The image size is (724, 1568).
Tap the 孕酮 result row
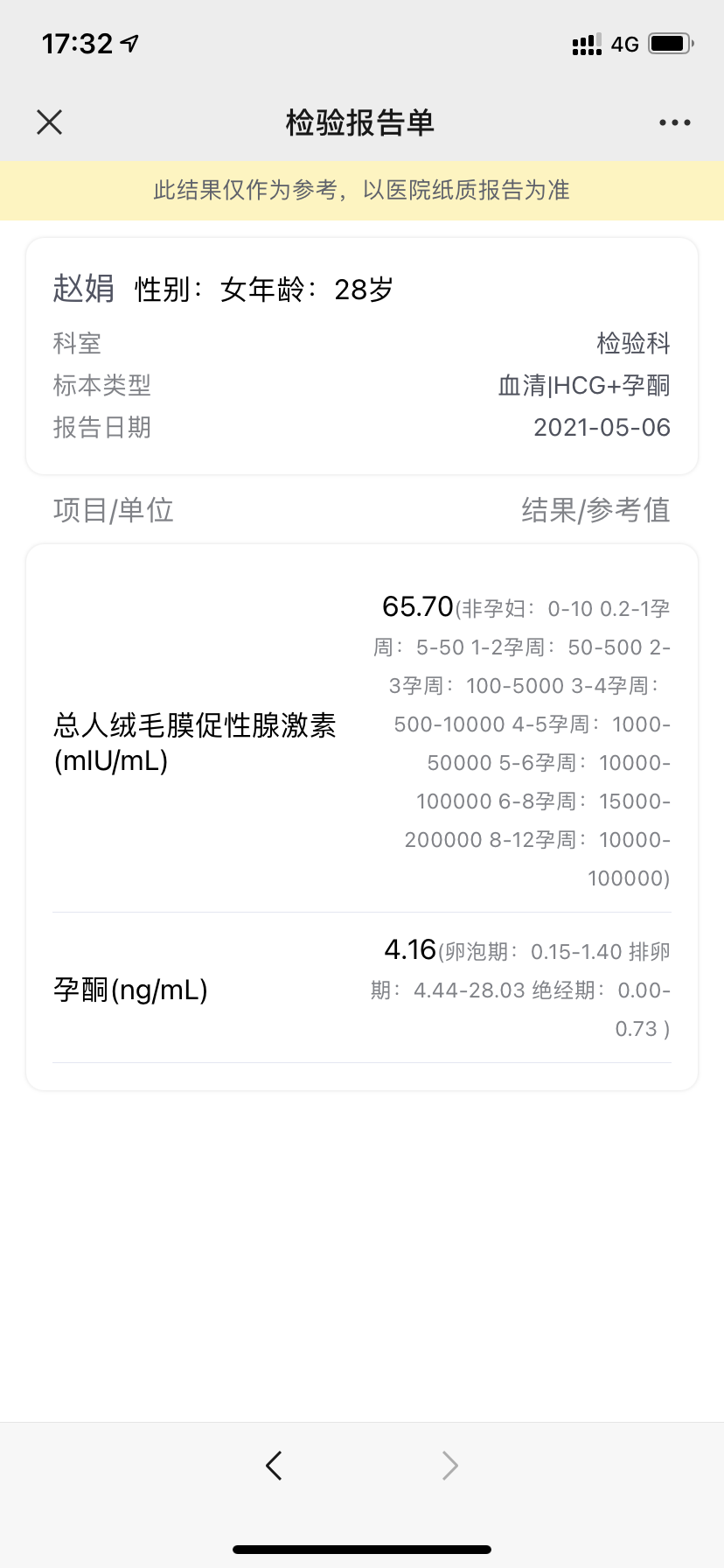pos(362,989)
